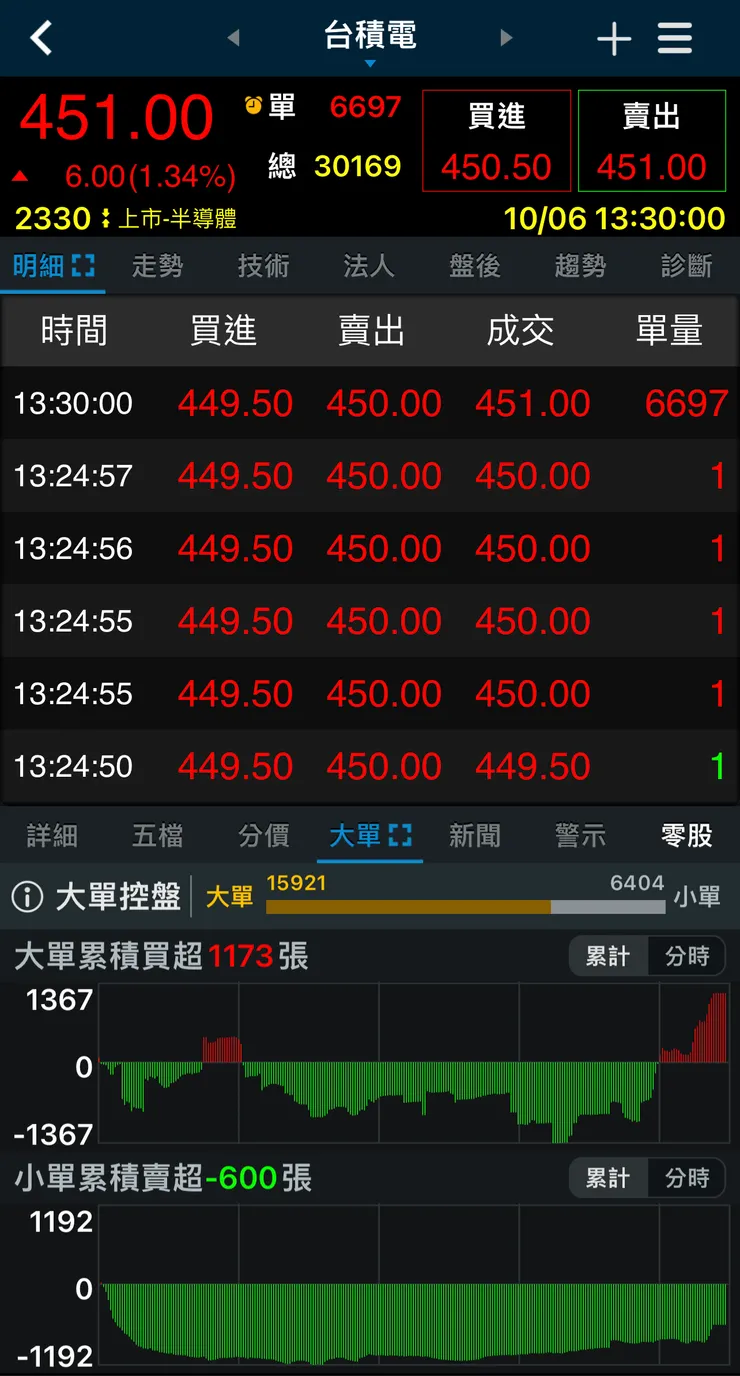The image size is (740, 1376).
Task: Switch to the 技術 tab
Action: (x=263, y=265)
